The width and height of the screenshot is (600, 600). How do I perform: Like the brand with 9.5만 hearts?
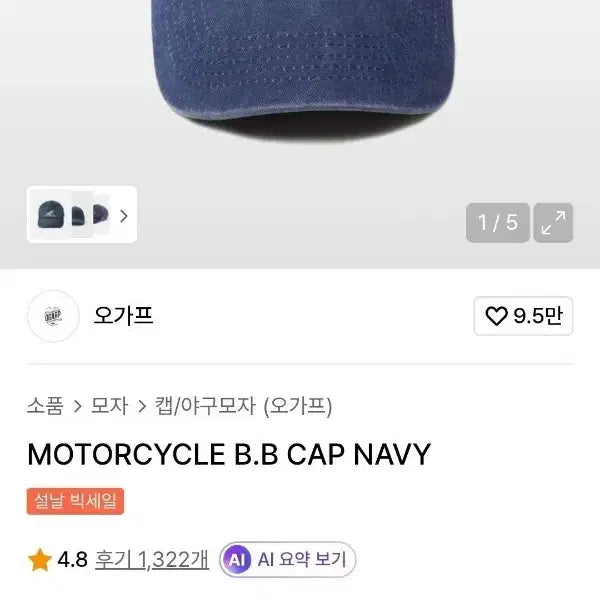tap(523, 317)
